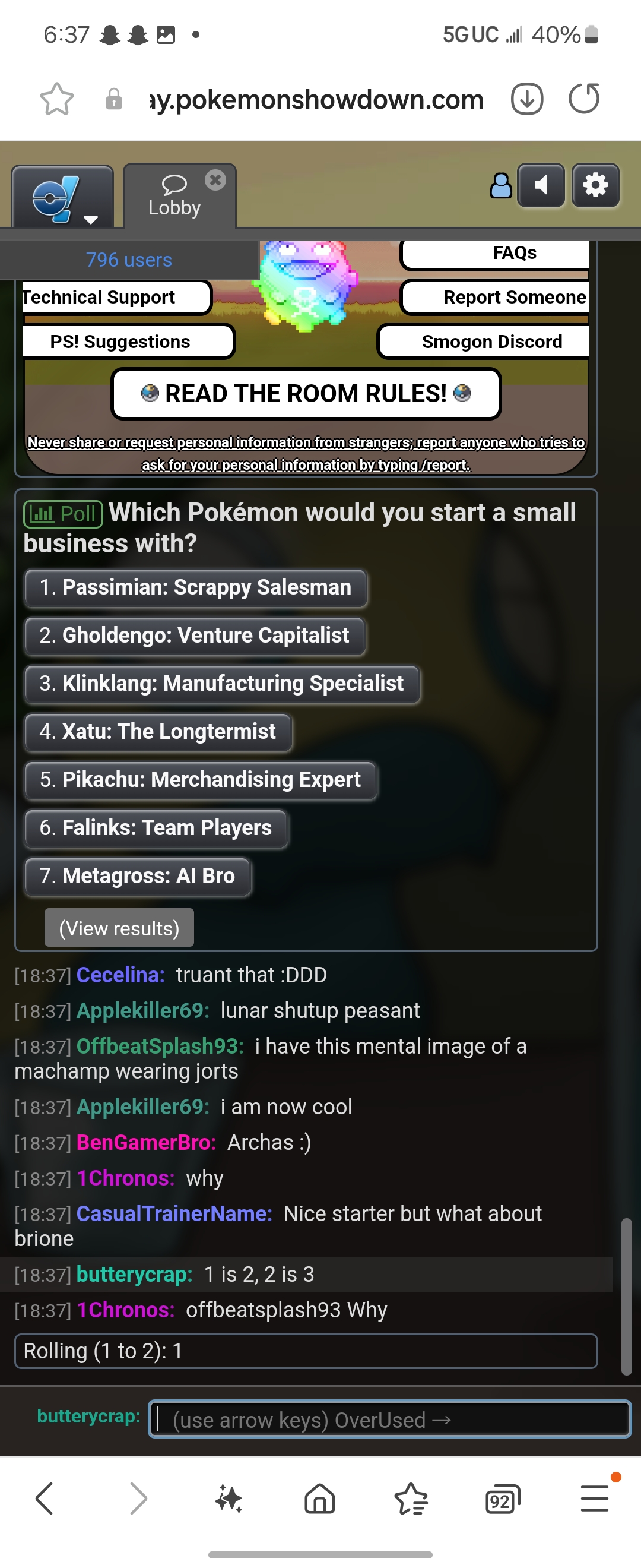Mute the sound with speaker button
The height and width of the screenshot is (1568, 641).
point(541,185)
